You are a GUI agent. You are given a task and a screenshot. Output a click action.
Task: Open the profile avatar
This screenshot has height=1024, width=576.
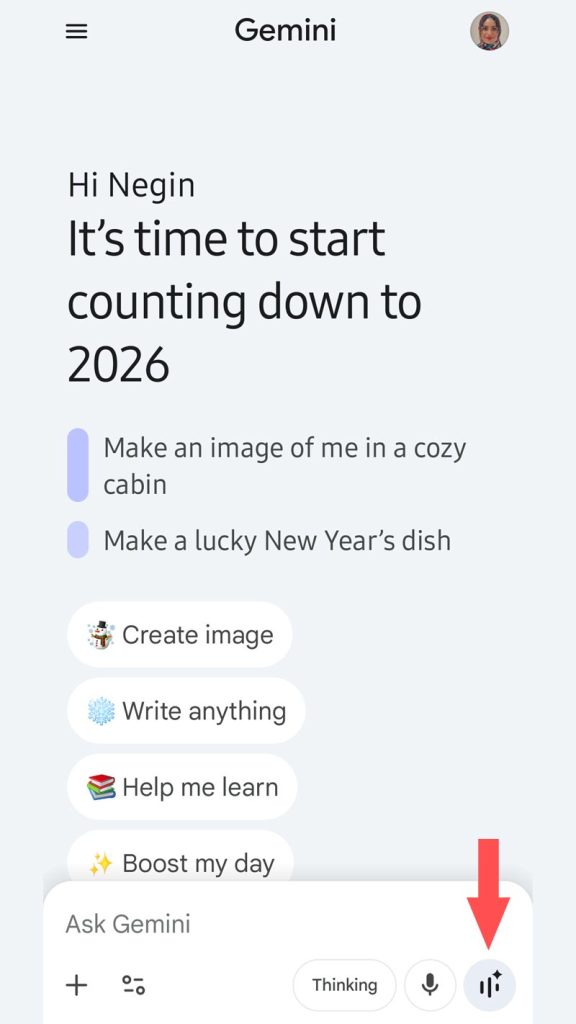[489, 31]
